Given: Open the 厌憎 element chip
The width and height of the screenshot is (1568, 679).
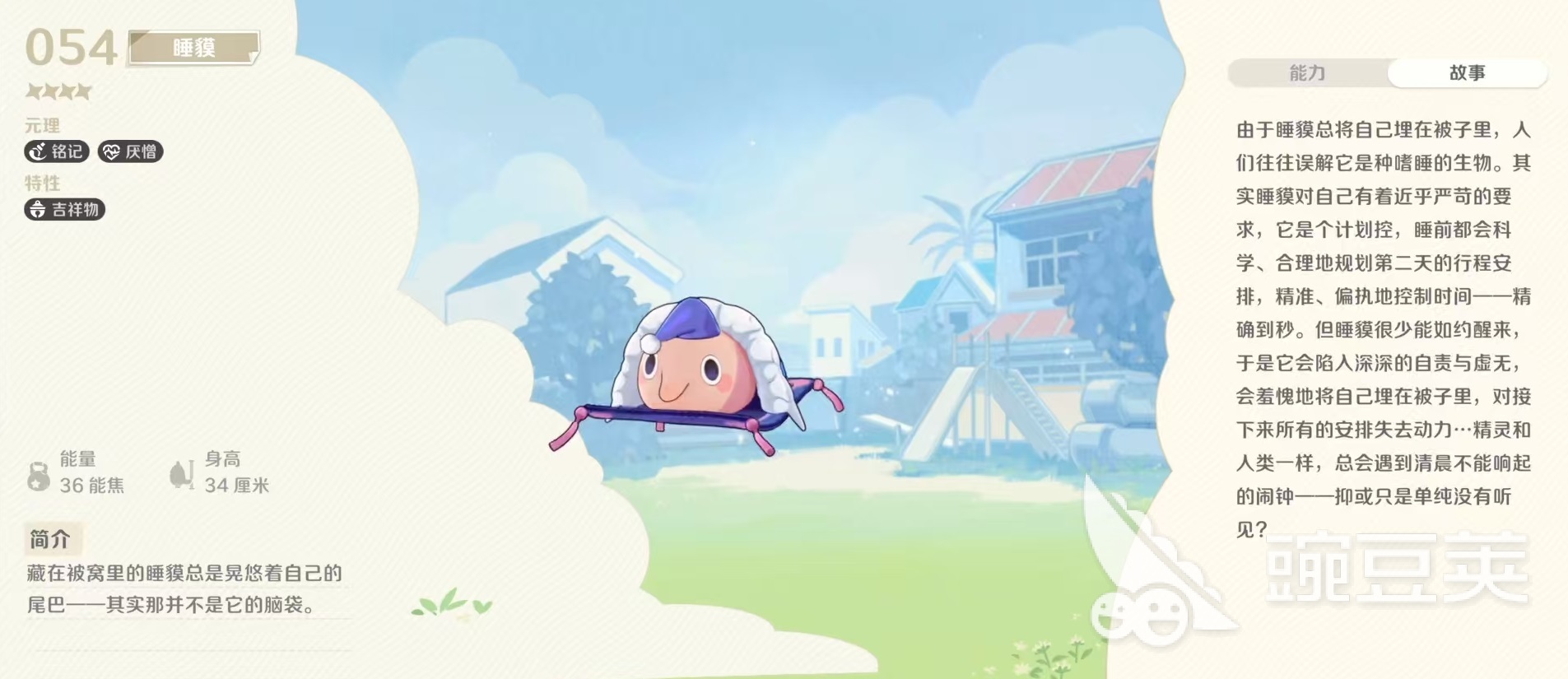Looking at the screenshot, I should (131, 151).
